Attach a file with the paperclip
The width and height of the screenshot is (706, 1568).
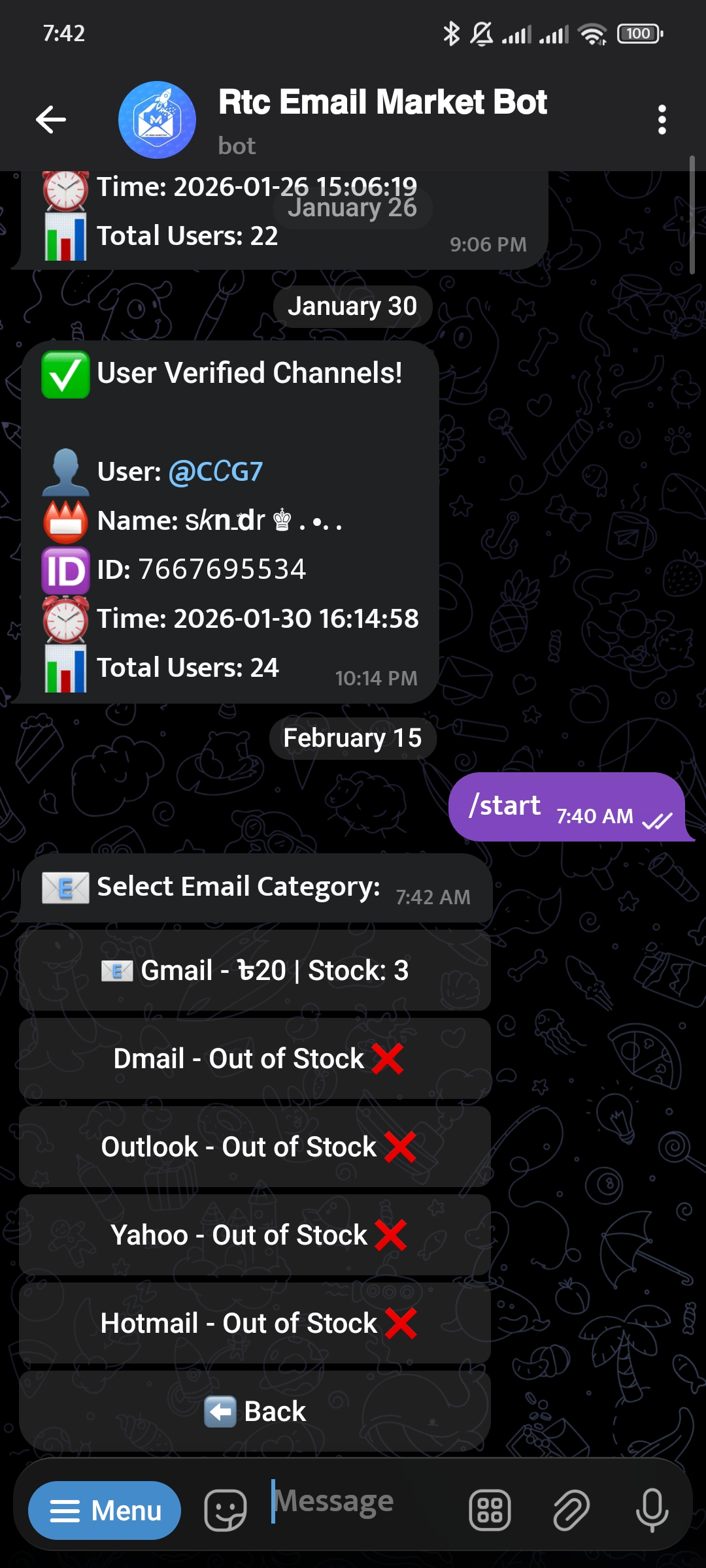coord(571,1511)
